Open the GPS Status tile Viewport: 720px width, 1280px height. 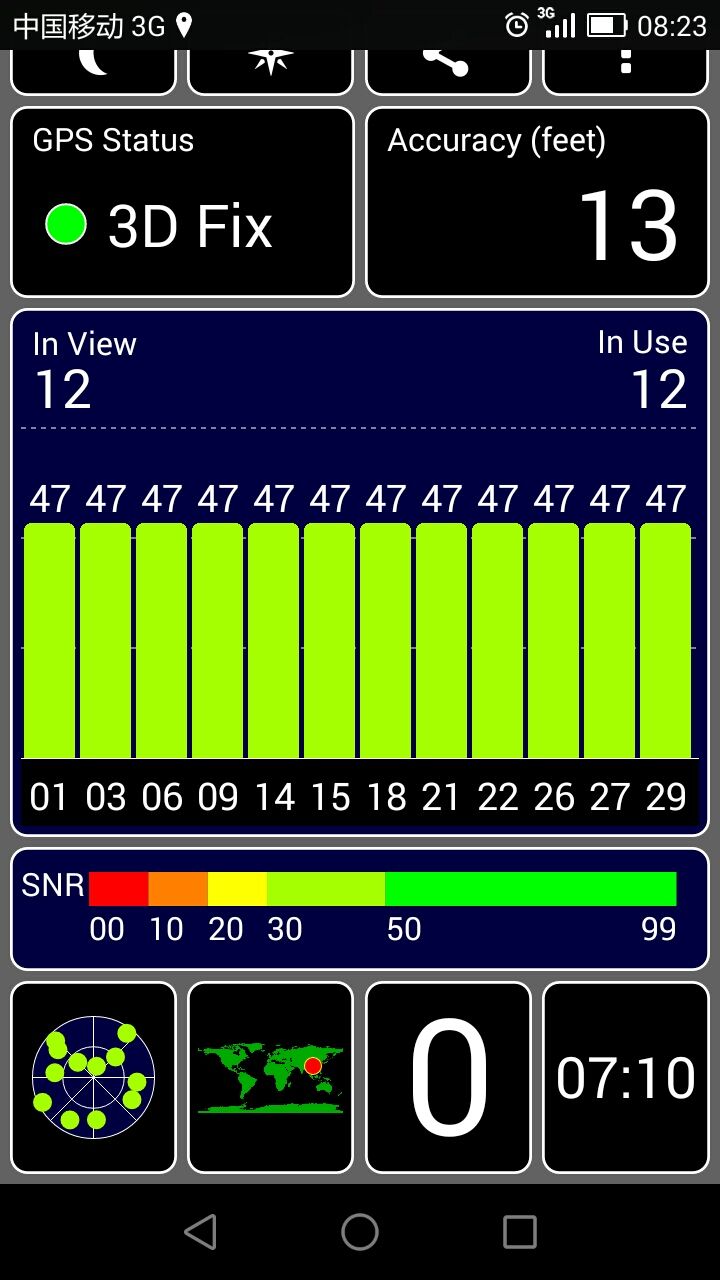tap(182, 202)
